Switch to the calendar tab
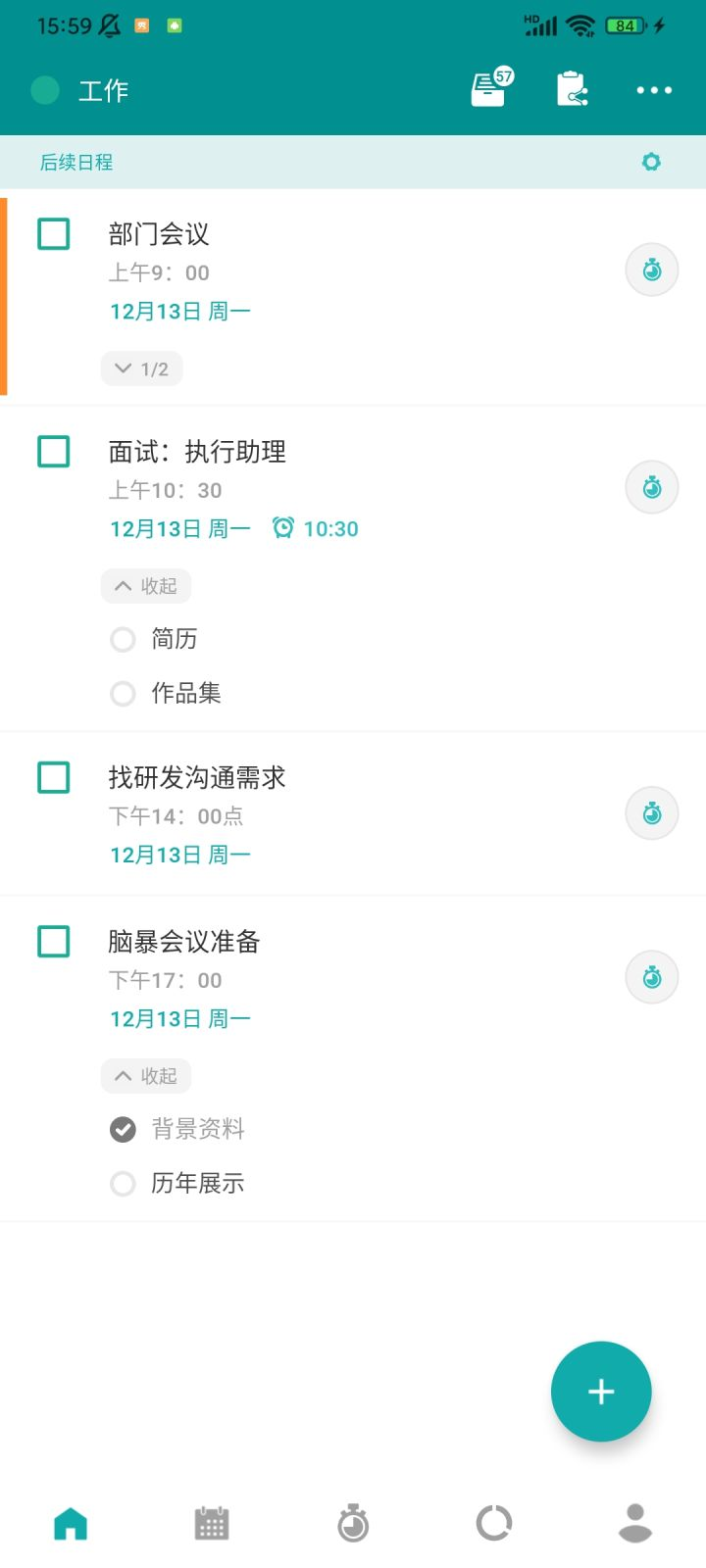Screen dimensions: 706x1568 212,1524
